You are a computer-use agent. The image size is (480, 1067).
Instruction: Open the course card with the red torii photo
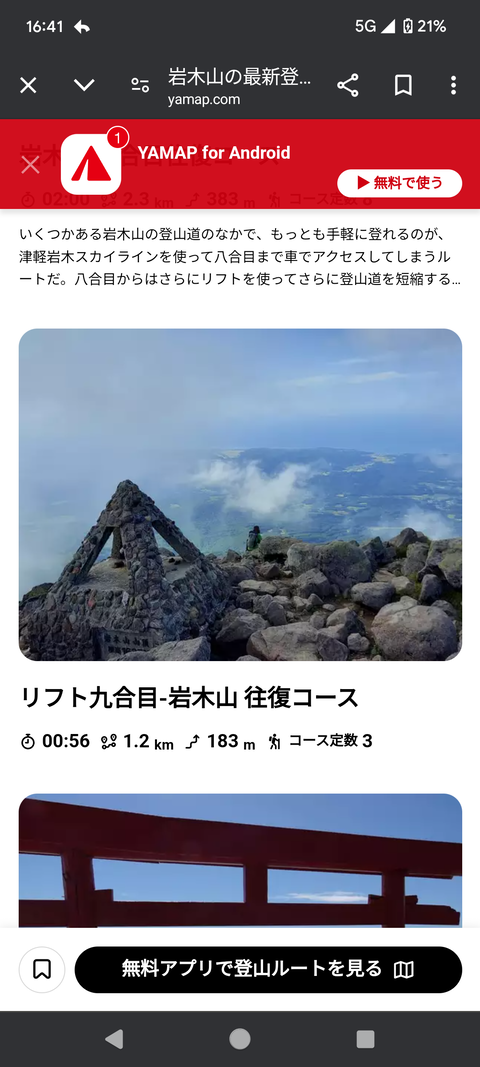click(x=240, y=860)
